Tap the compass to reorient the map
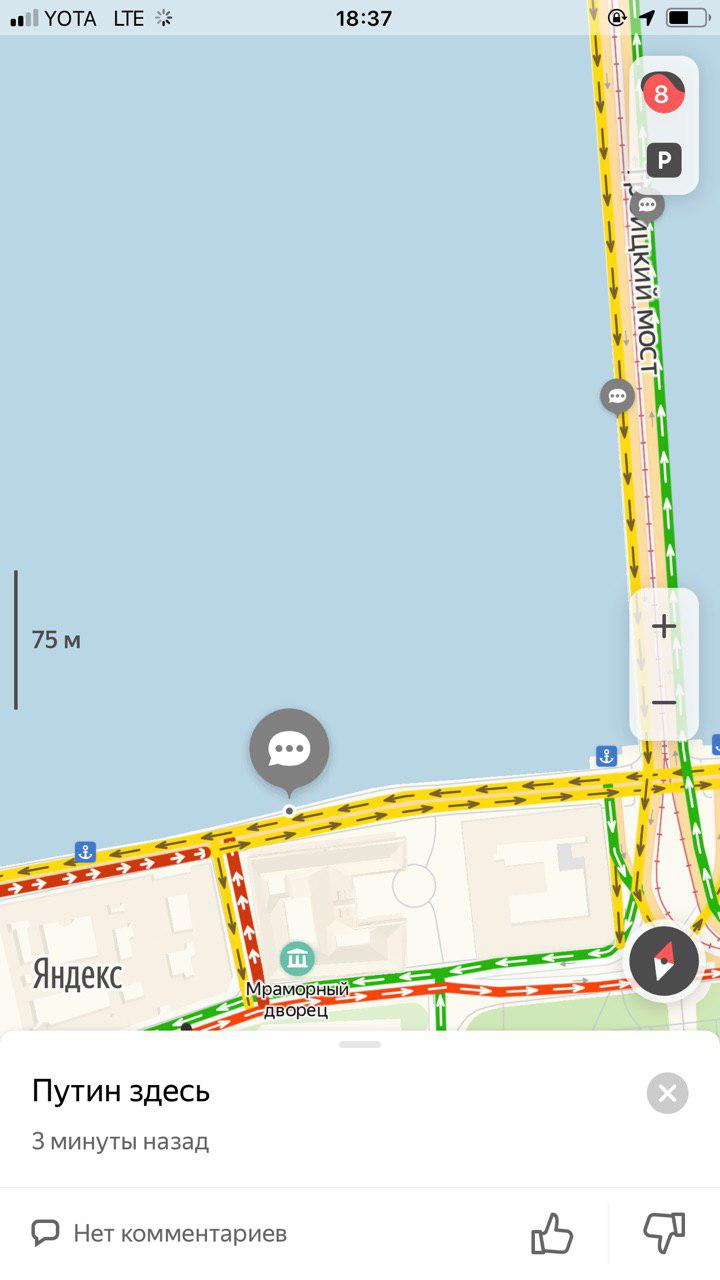The image size is (720, 1280). (x=663, y=962)
